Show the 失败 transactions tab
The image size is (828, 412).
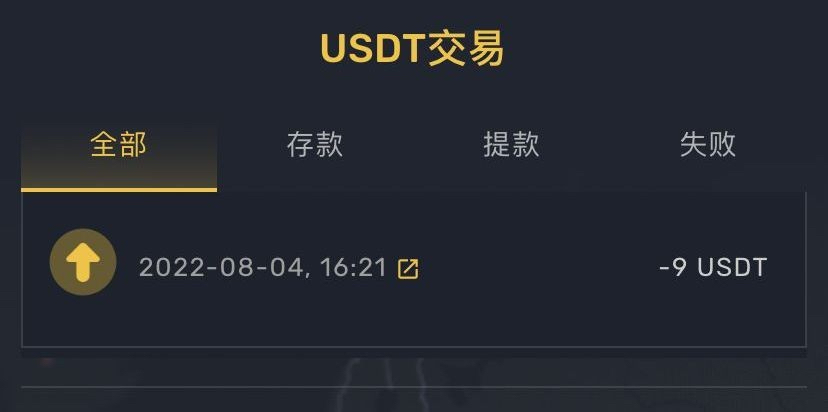tap(708, 145)
